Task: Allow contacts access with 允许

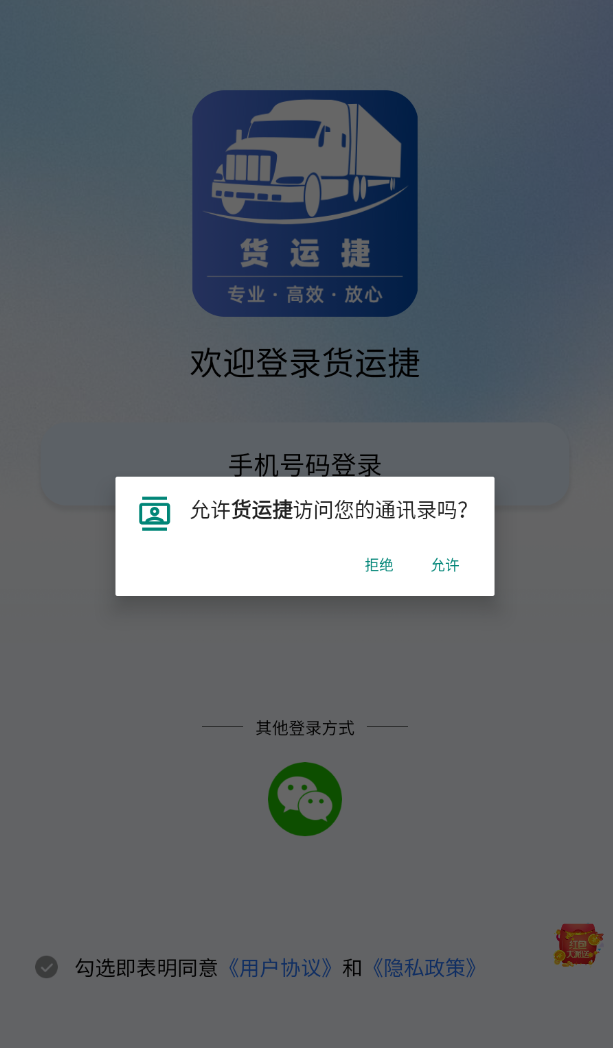Action: pos(445,565)
